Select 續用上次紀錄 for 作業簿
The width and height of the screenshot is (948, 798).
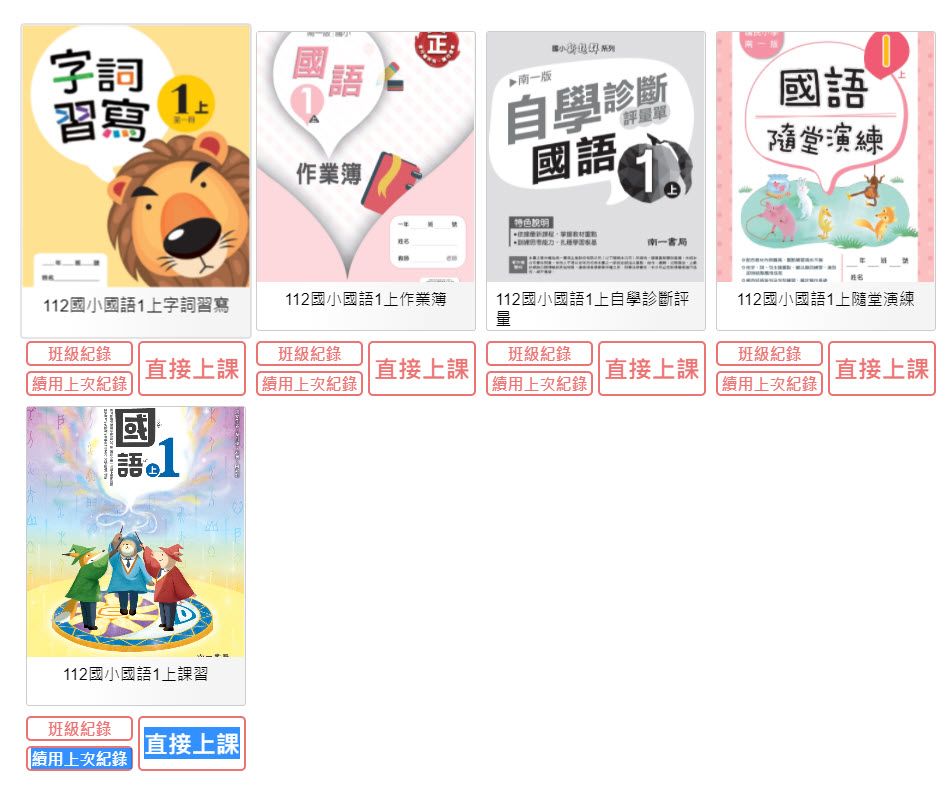click(309, 383)
